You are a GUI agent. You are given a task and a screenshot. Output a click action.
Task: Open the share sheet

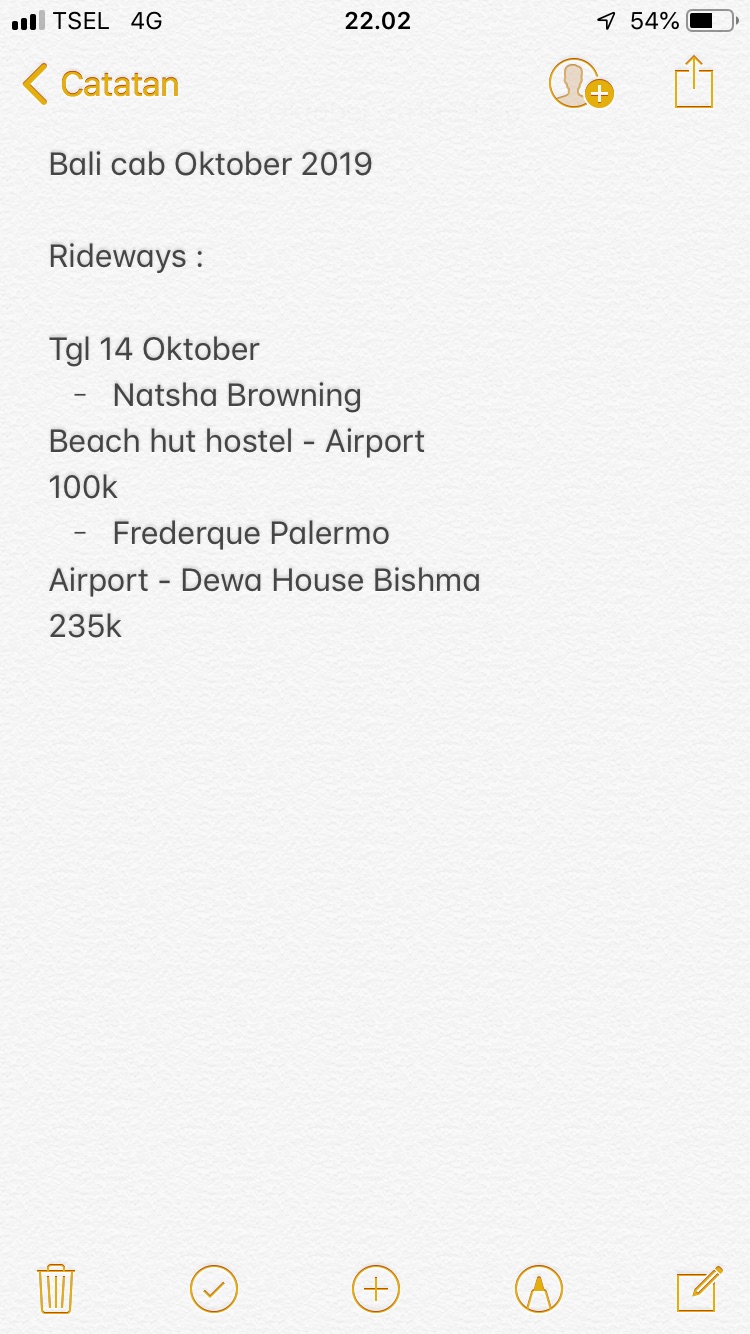[x=694, y=82]
